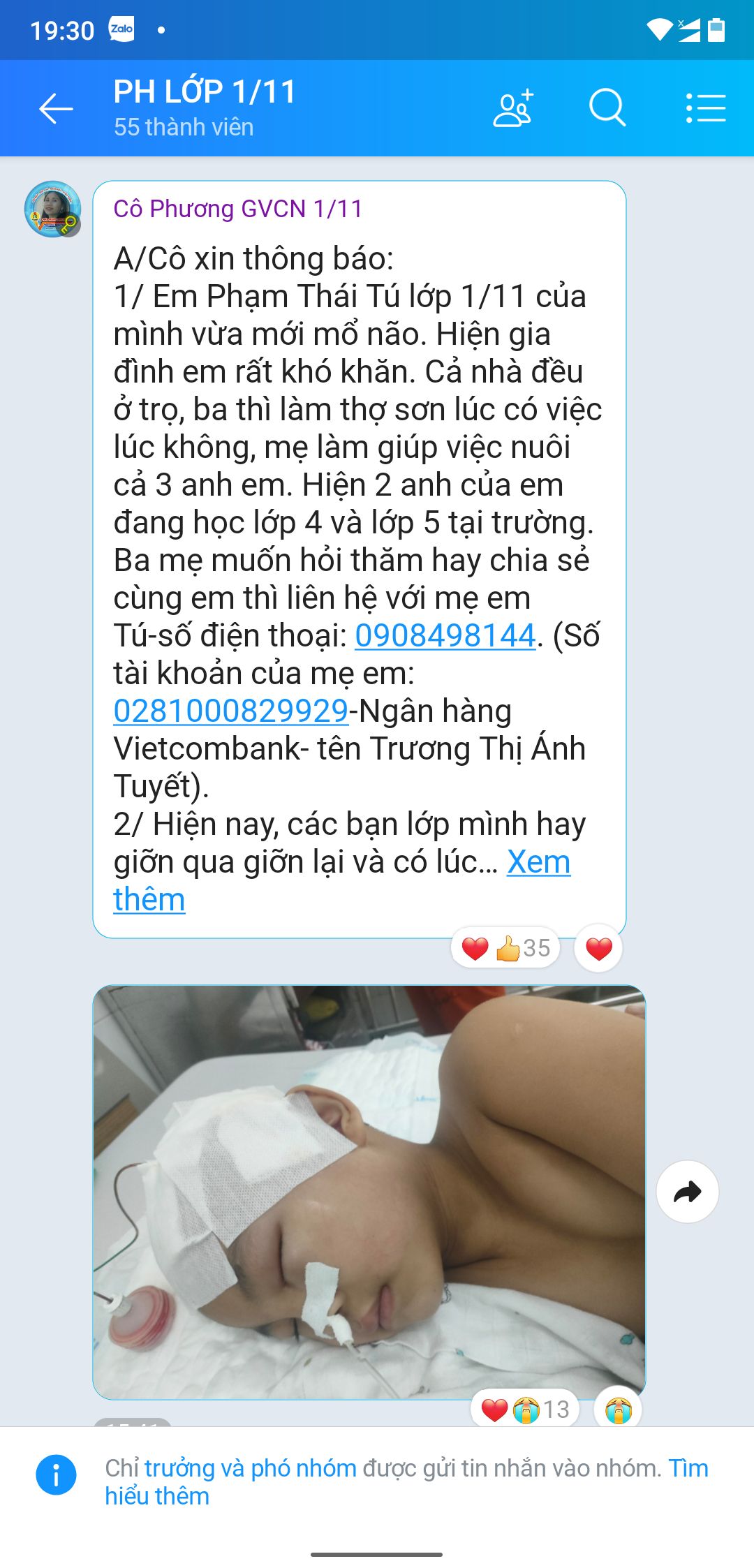
Task: React with crying emoji to the photo
Action: point(618,1410)
